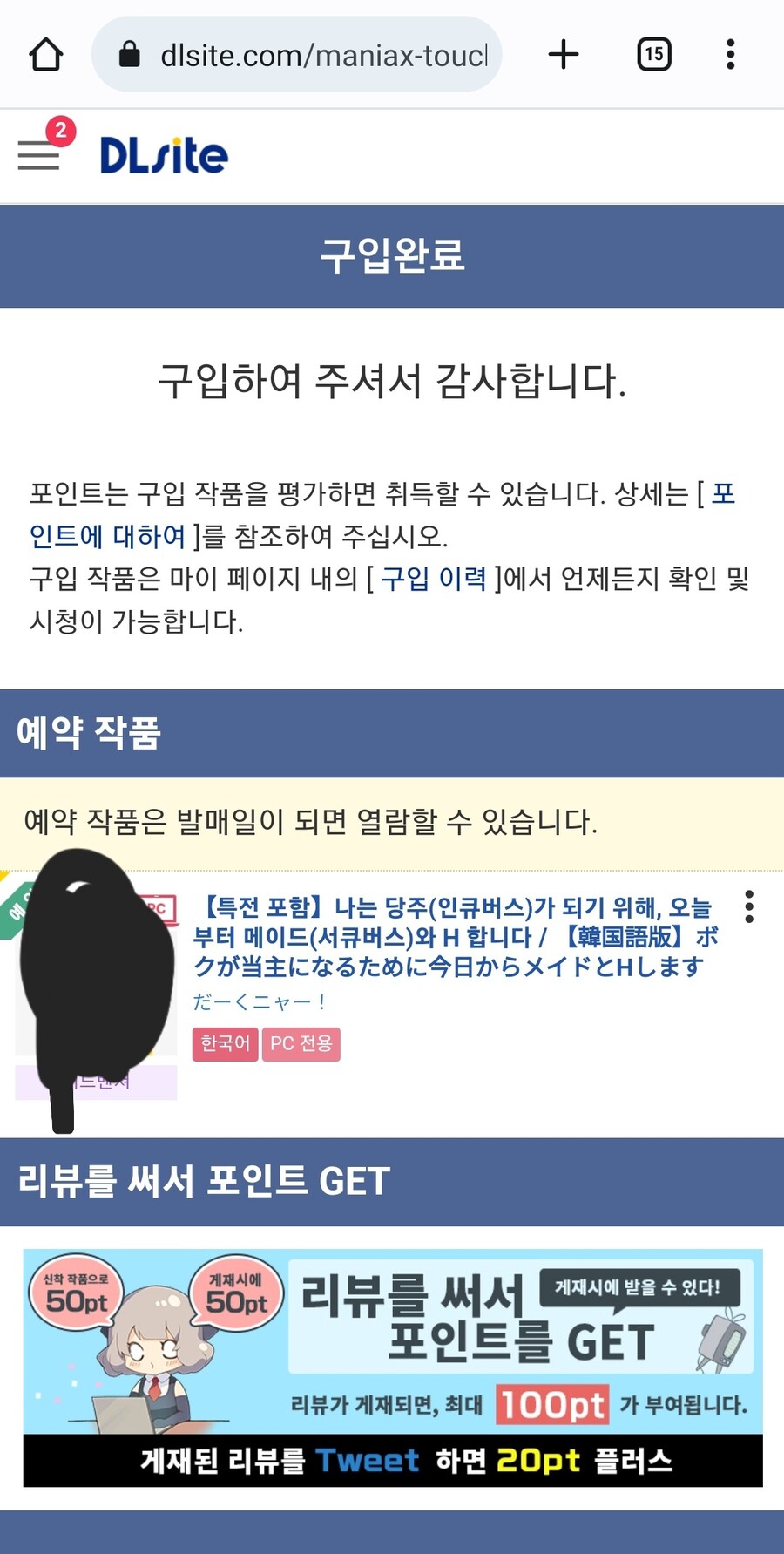Open the browser overflow menu

(x=730, y=55)
